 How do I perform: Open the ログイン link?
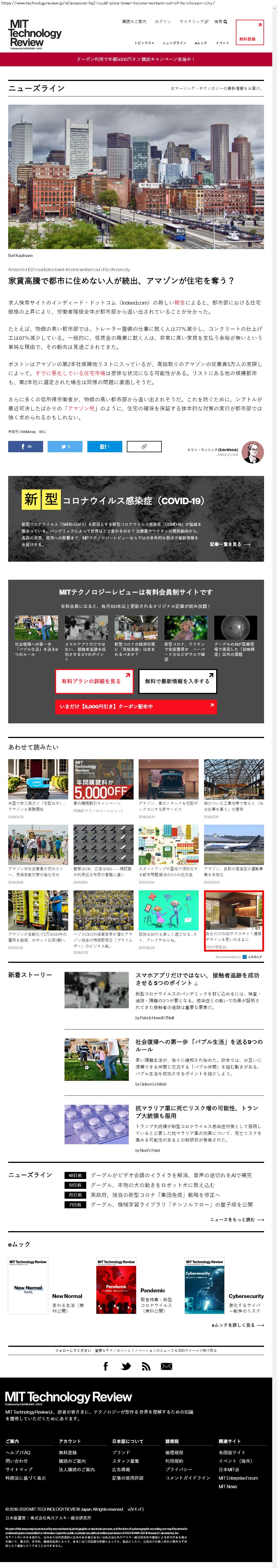[163, 22]
